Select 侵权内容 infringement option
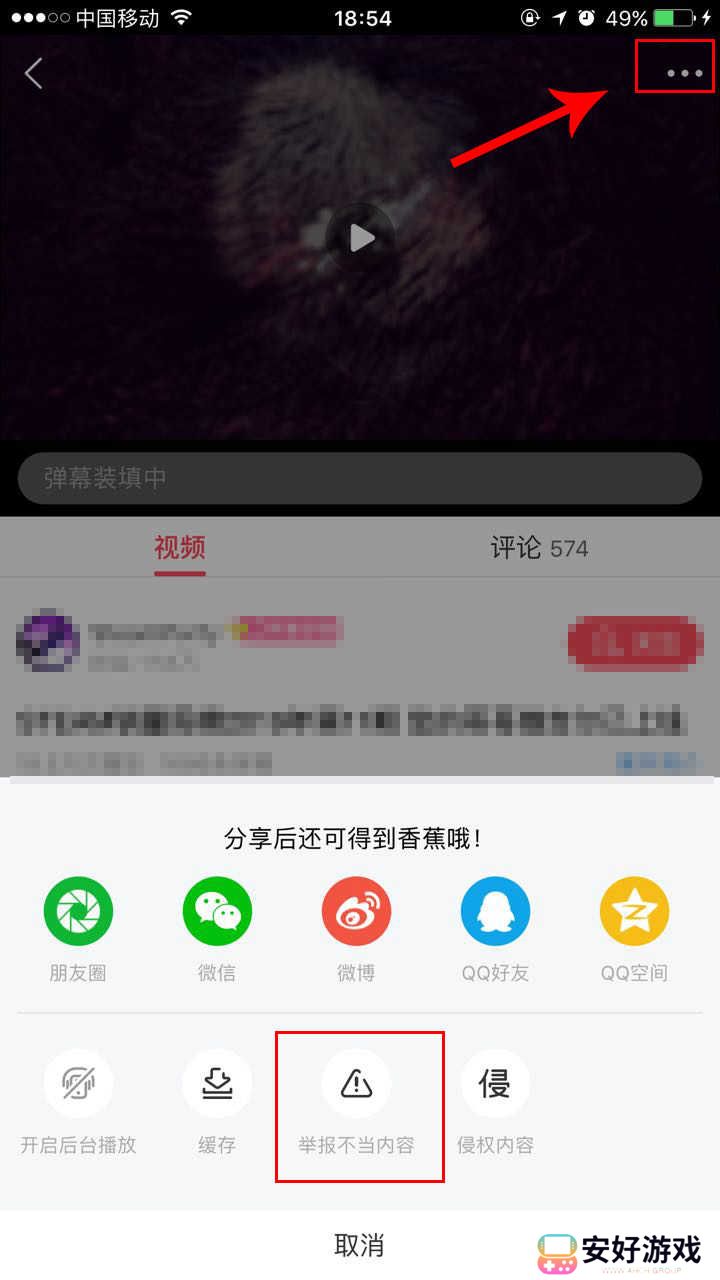 click(x=495, y=1084)
